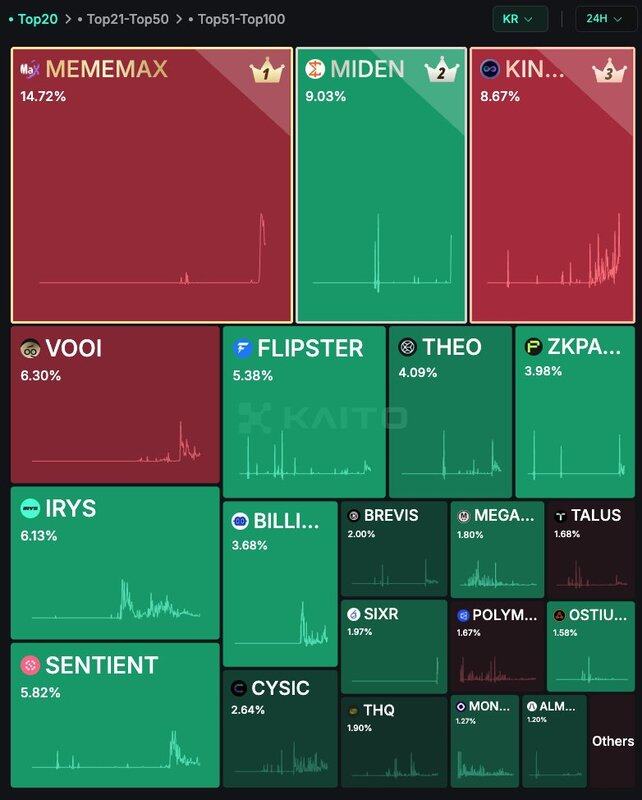Screen dimensions: 642x800
Task: Open the FLIPSTER tile
Action: coord(303,412)
